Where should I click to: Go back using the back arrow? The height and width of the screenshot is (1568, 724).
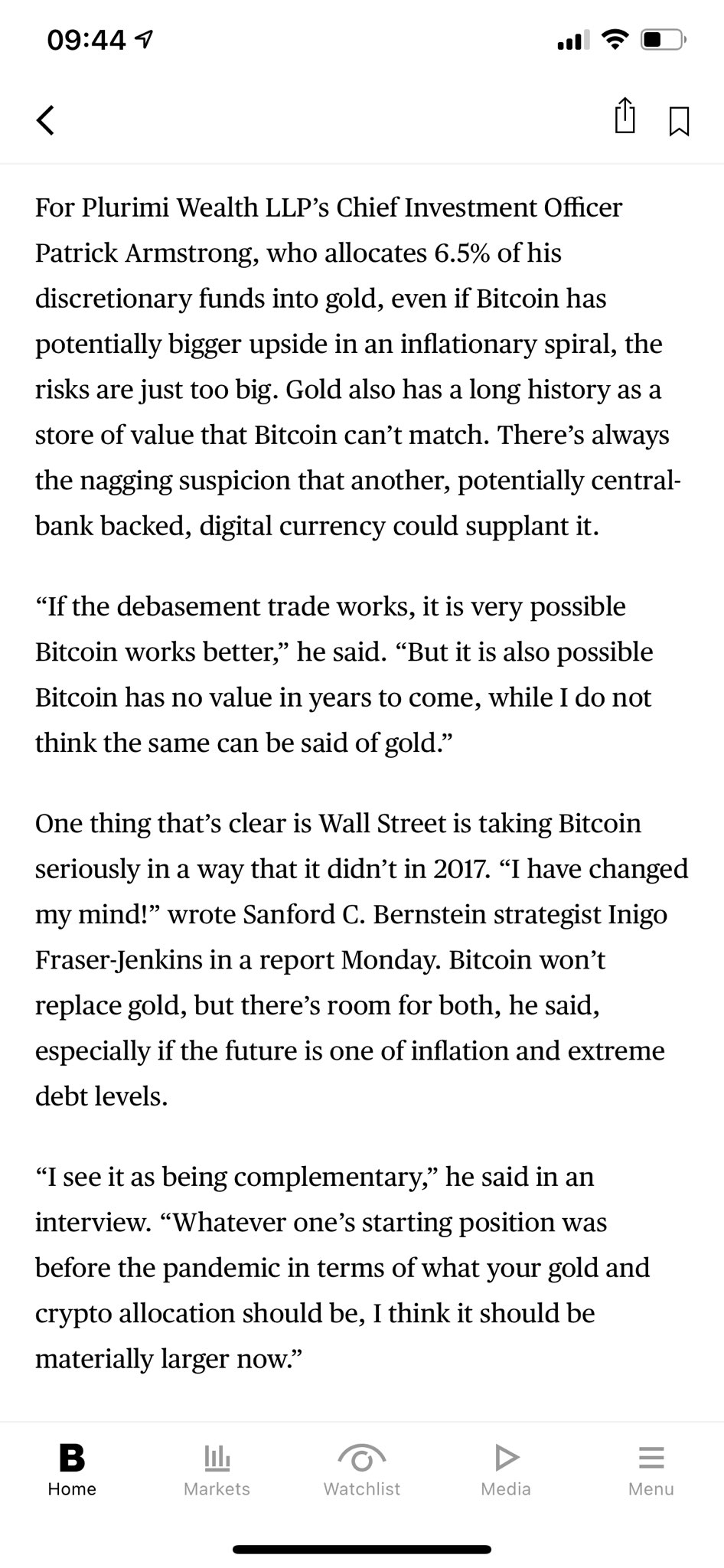(46, 119)
